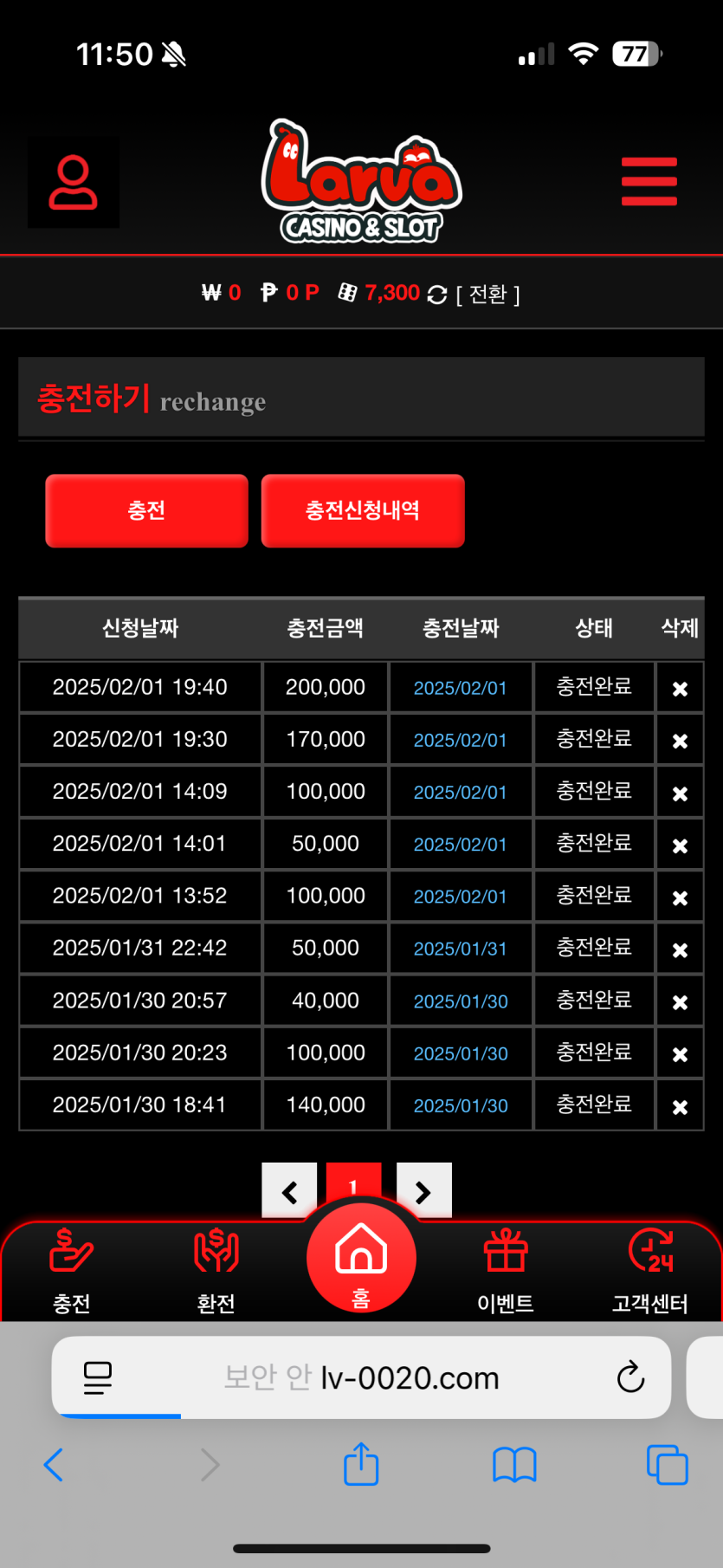
Task: Open the user profile icon
Action: (x=74, y=183)
